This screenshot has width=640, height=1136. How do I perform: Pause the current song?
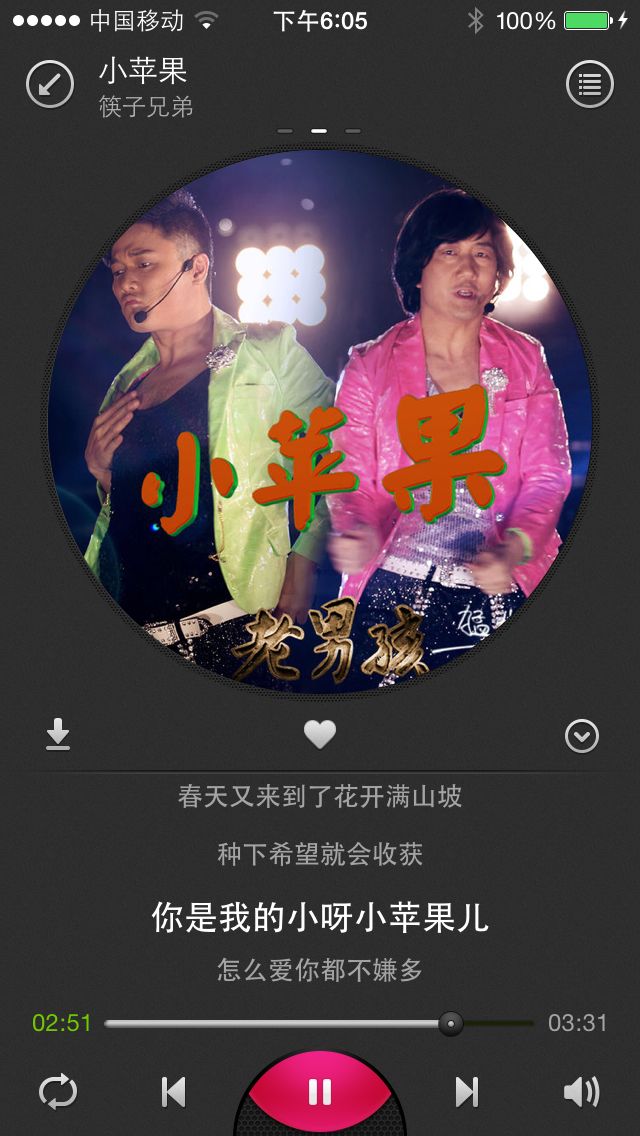point(320,1091)
